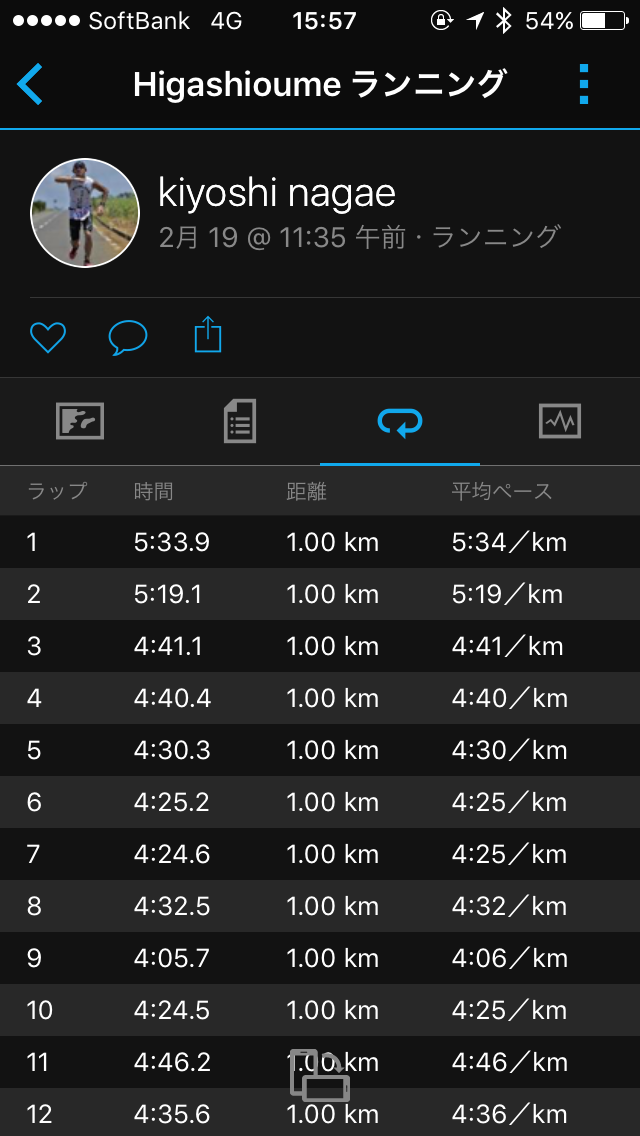Switch to the map overview tab
640x1136 pixels.
pyautogui.click(x=80, y=421)
